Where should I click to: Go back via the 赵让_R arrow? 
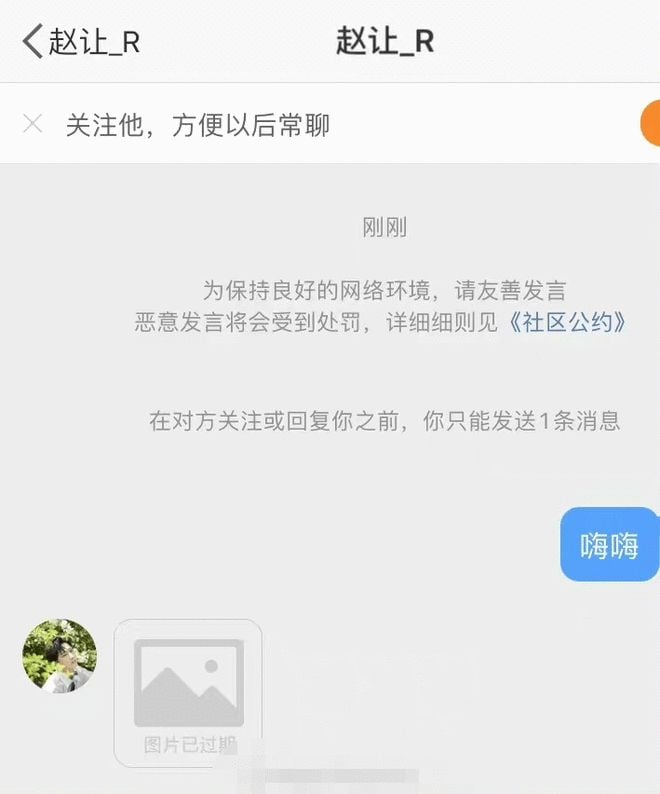(x=34, y=42)
